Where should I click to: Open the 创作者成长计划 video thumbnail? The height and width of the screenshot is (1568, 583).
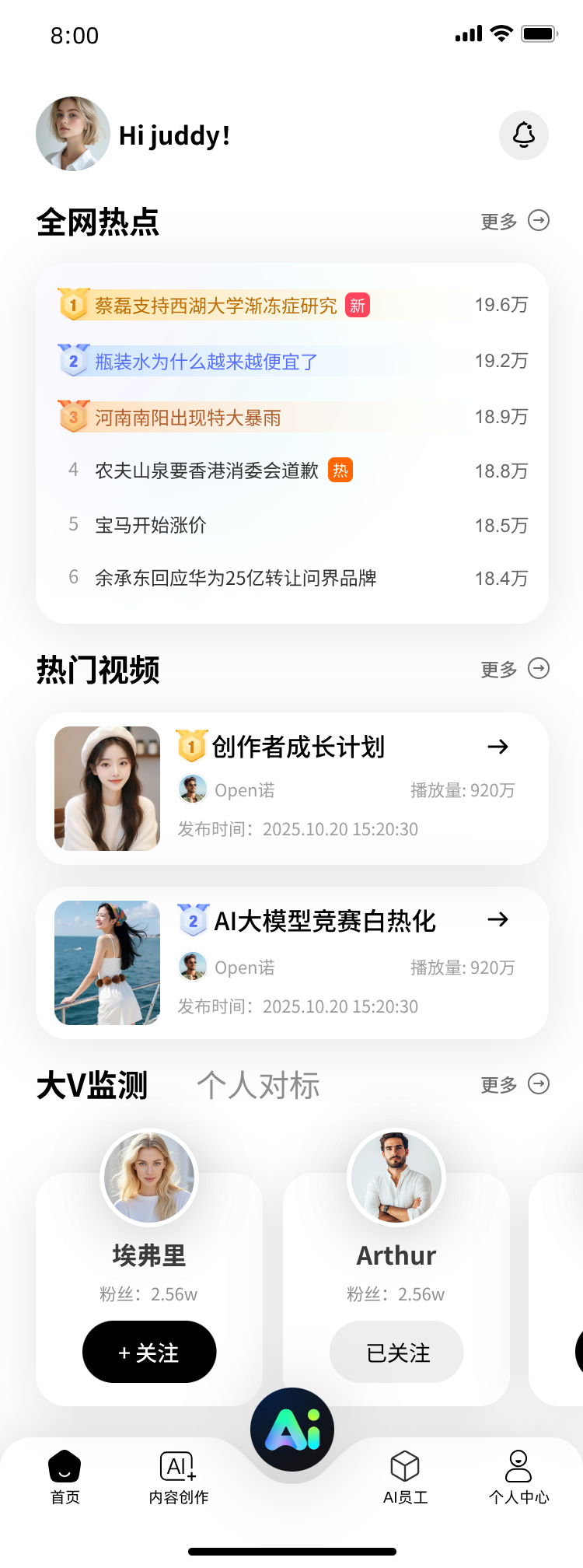point(106,788)
